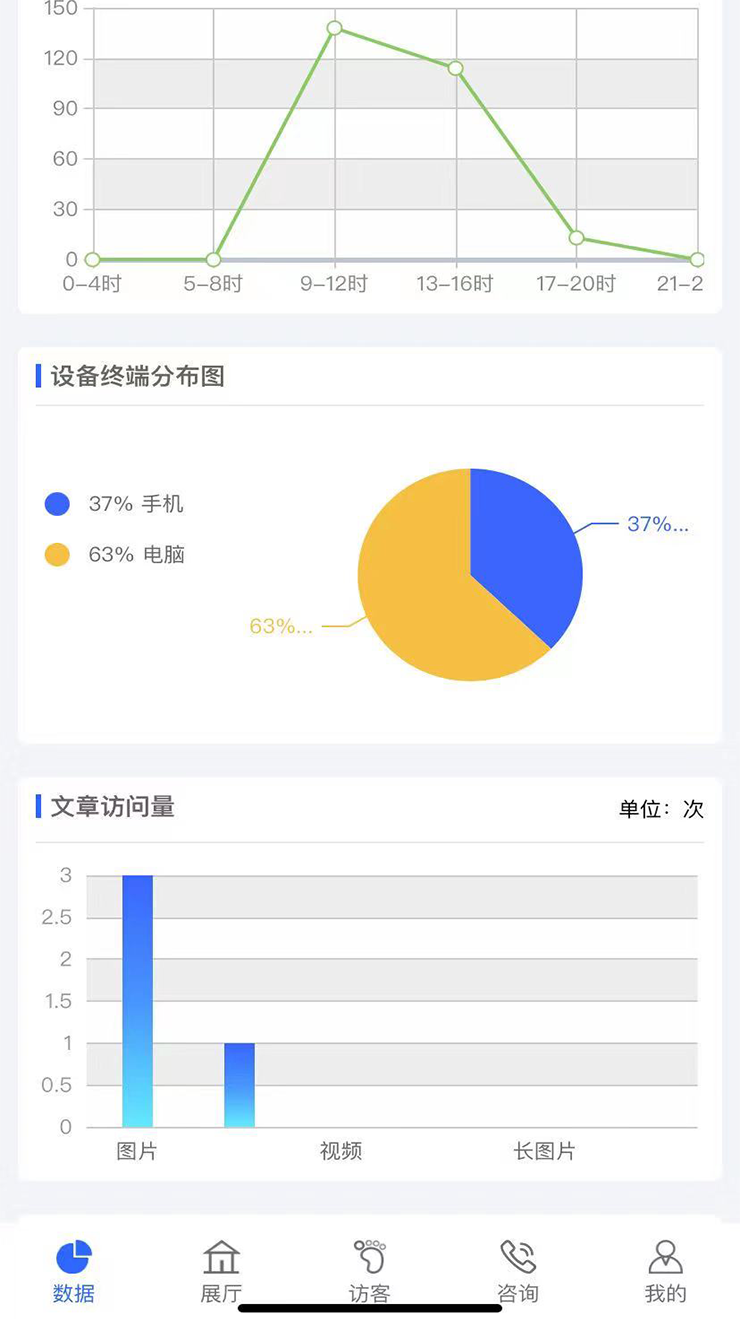Screen dimensions: 740x1319
Task: Switch to the 我的 tab
Action: (665, 1272)
